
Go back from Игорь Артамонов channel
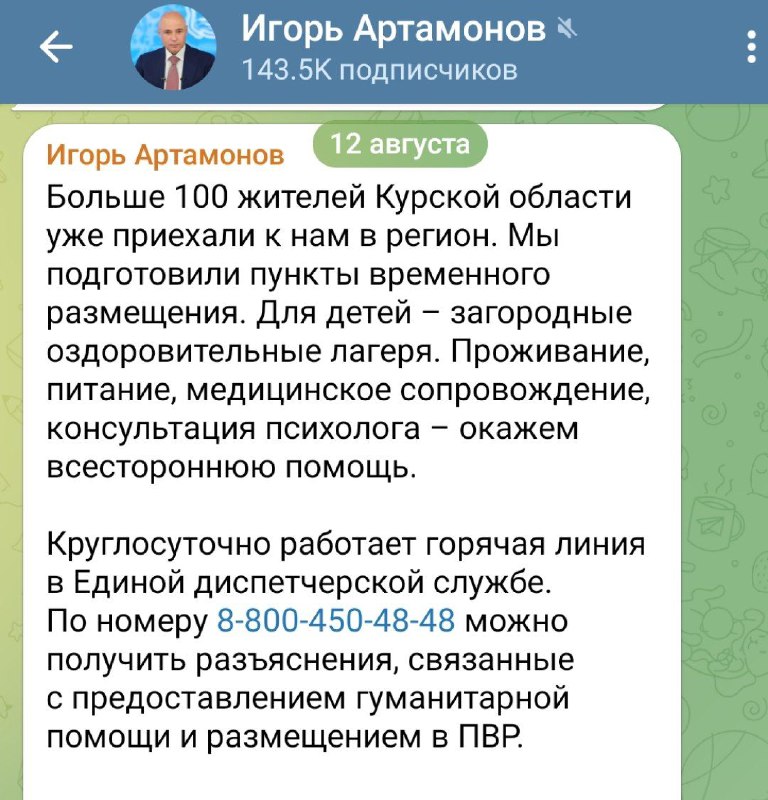[x=55, y=47]
